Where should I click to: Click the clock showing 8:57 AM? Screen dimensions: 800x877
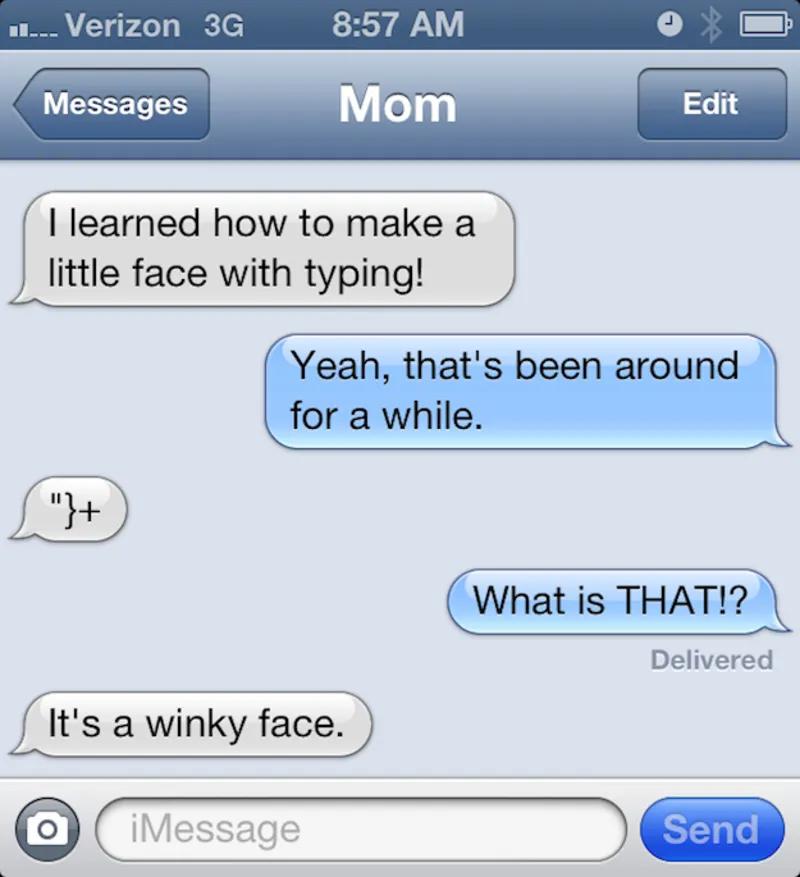(397, 23)
